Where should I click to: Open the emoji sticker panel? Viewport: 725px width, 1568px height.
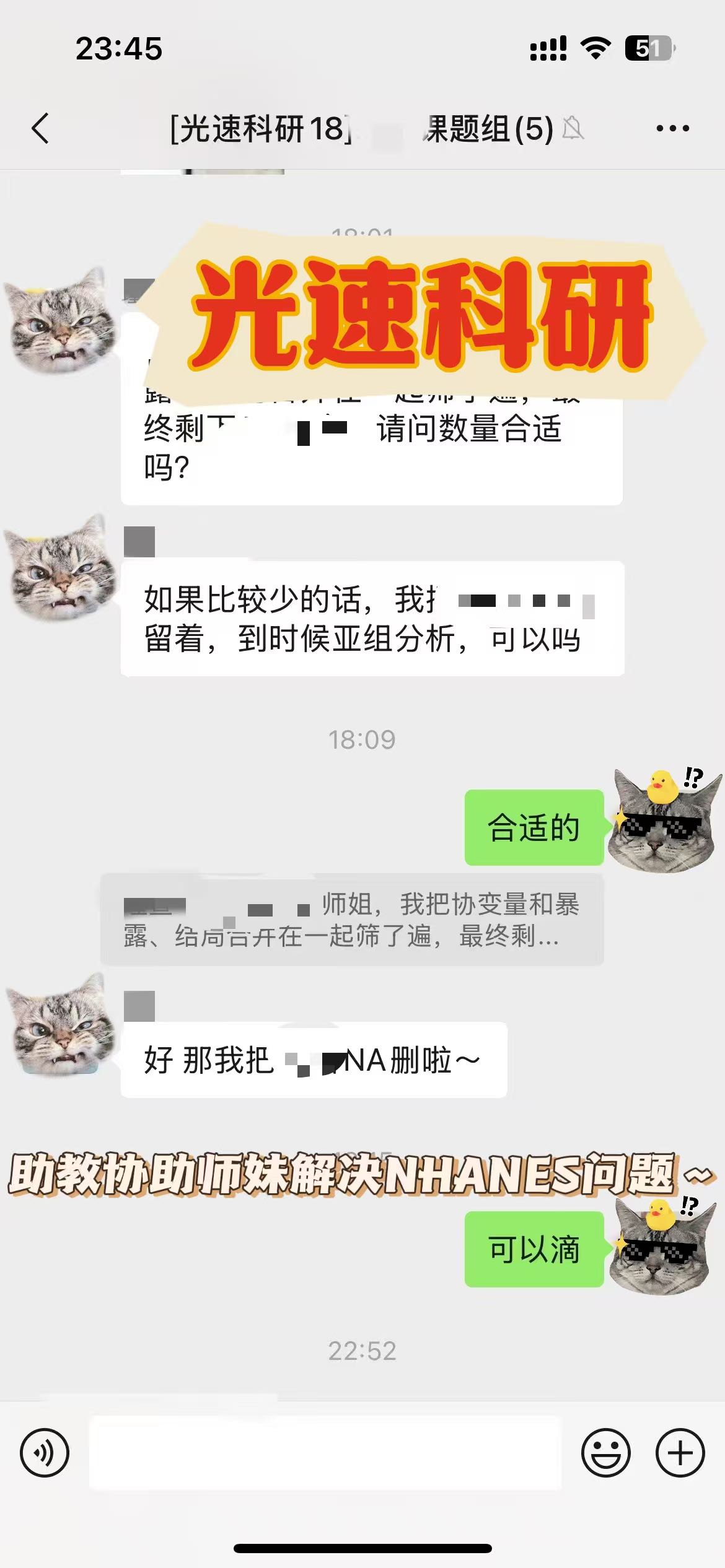(606, 1452)
